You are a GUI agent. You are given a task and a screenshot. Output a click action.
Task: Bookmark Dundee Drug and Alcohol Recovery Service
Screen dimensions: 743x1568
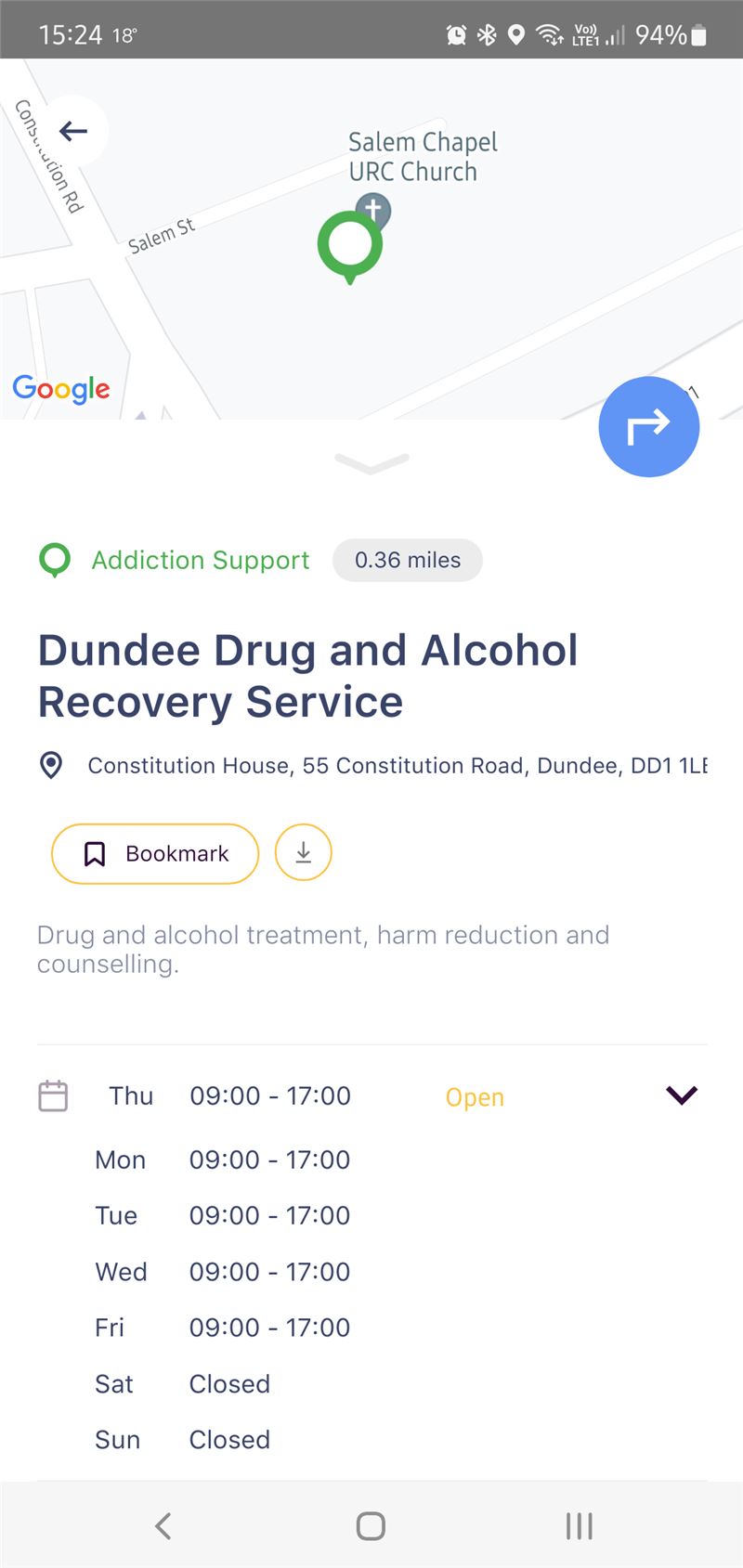[155, 853]
